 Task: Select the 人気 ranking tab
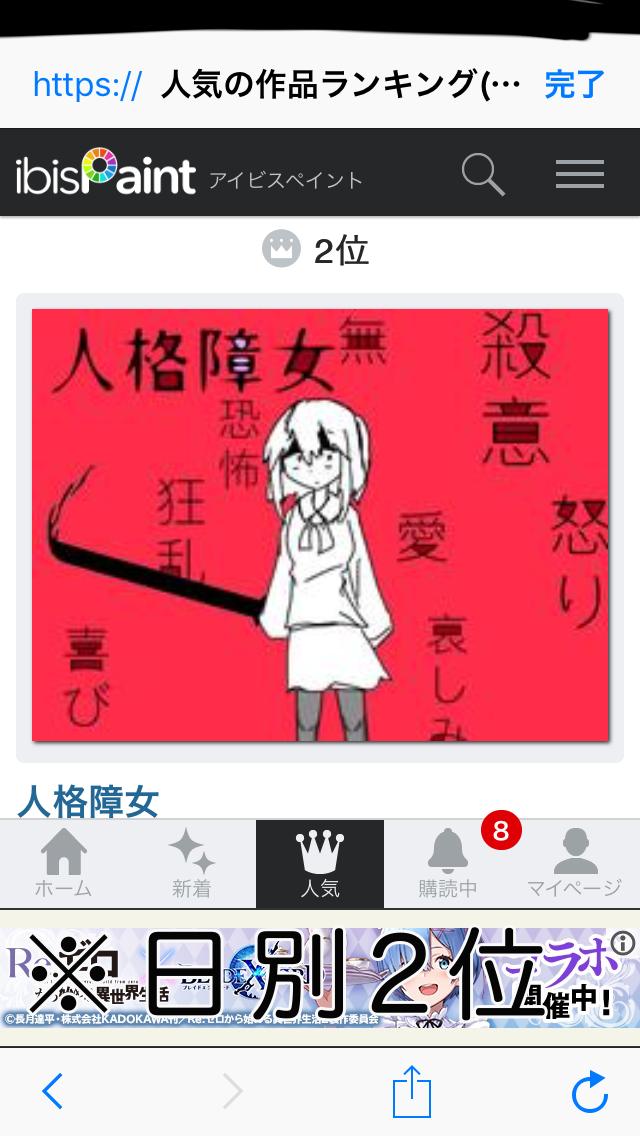click(320, 864)
